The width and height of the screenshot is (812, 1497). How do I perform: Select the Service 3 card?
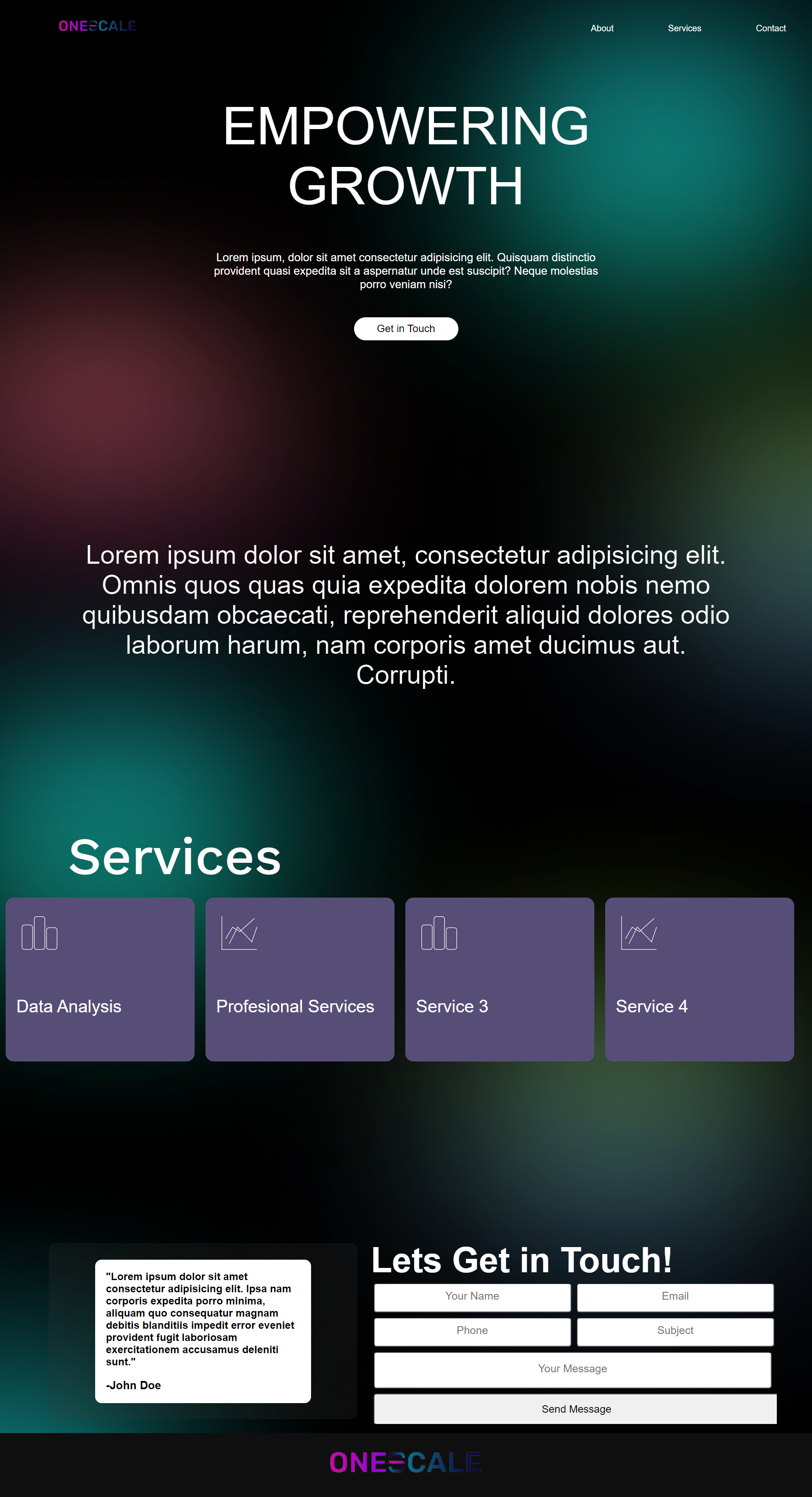click(500, 978)
